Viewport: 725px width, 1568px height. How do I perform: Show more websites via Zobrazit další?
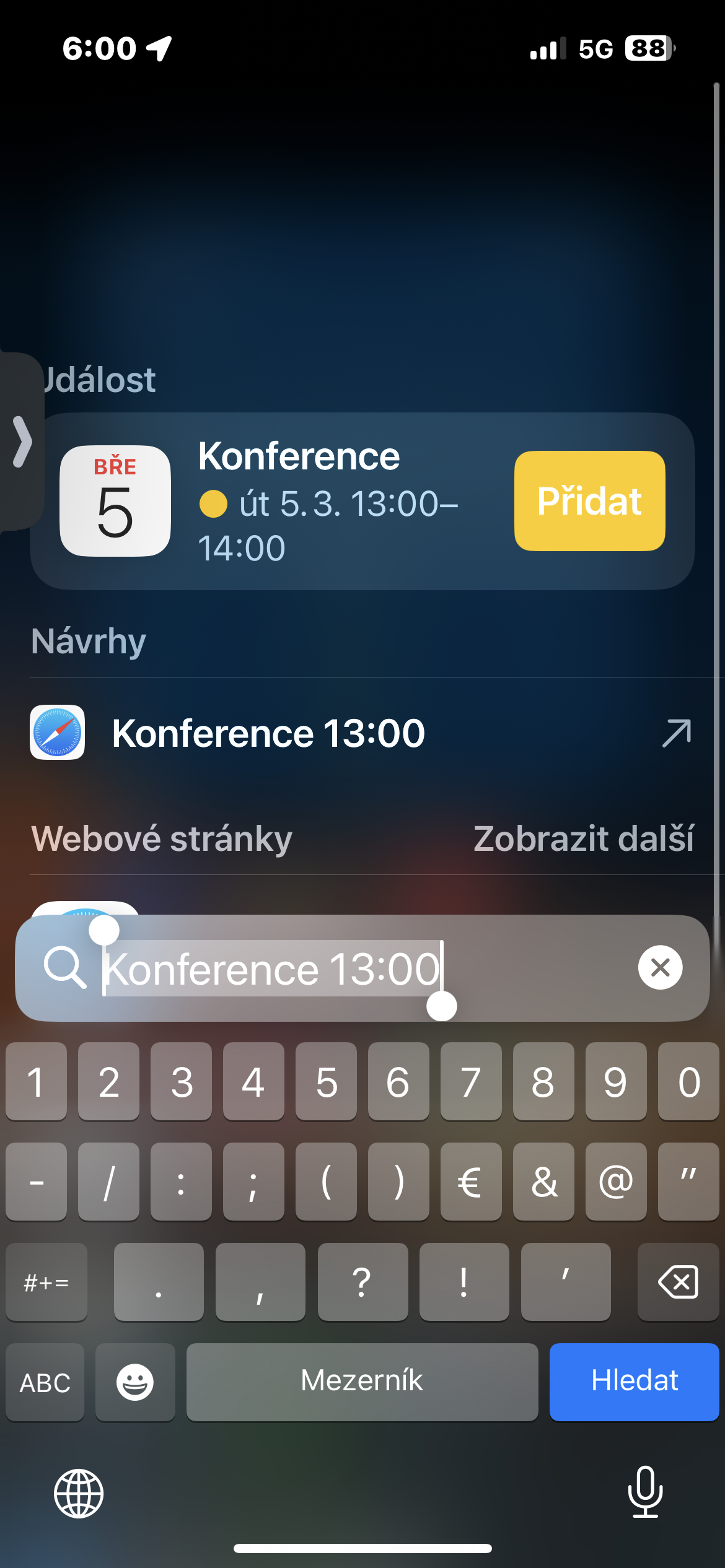583,838
